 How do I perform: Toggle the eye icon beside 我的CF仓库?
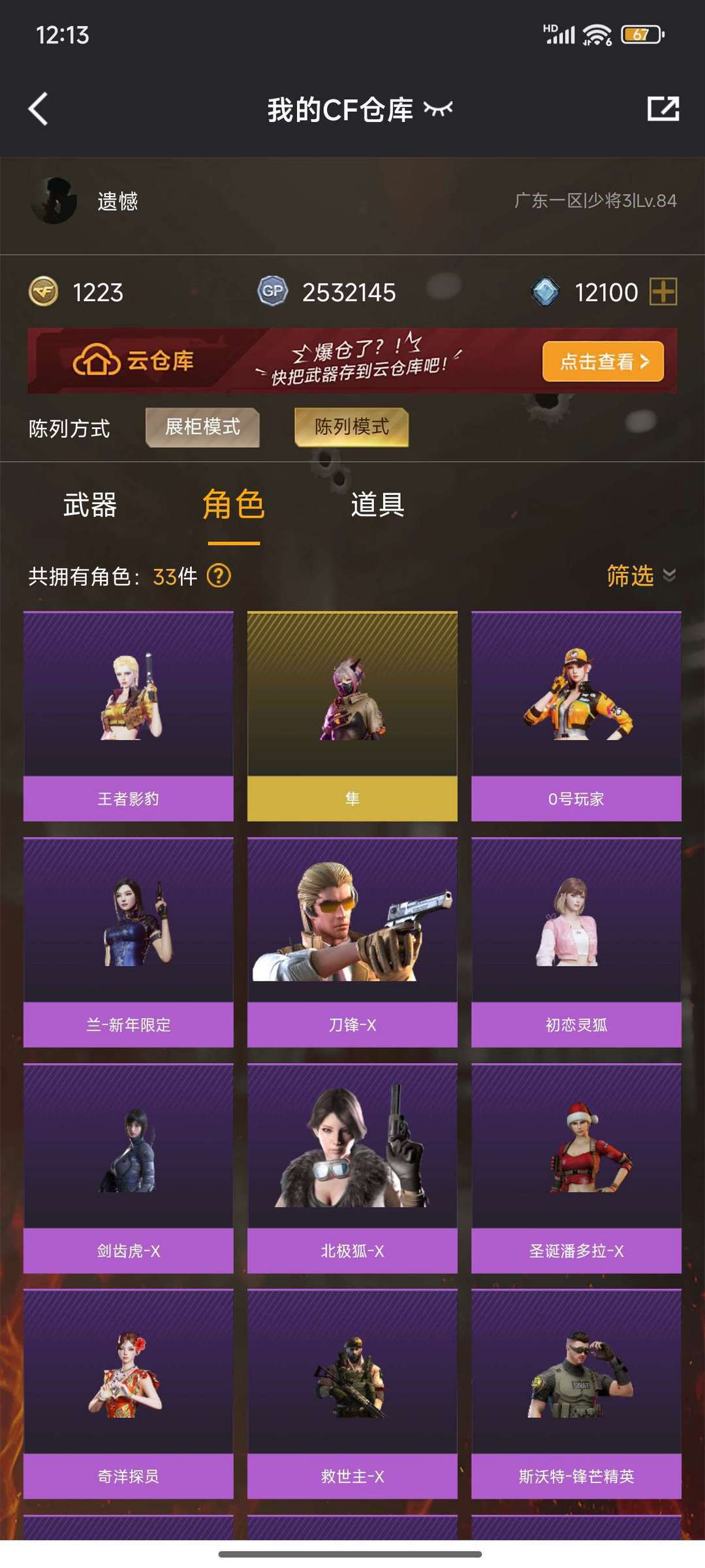tap(438, 109)
